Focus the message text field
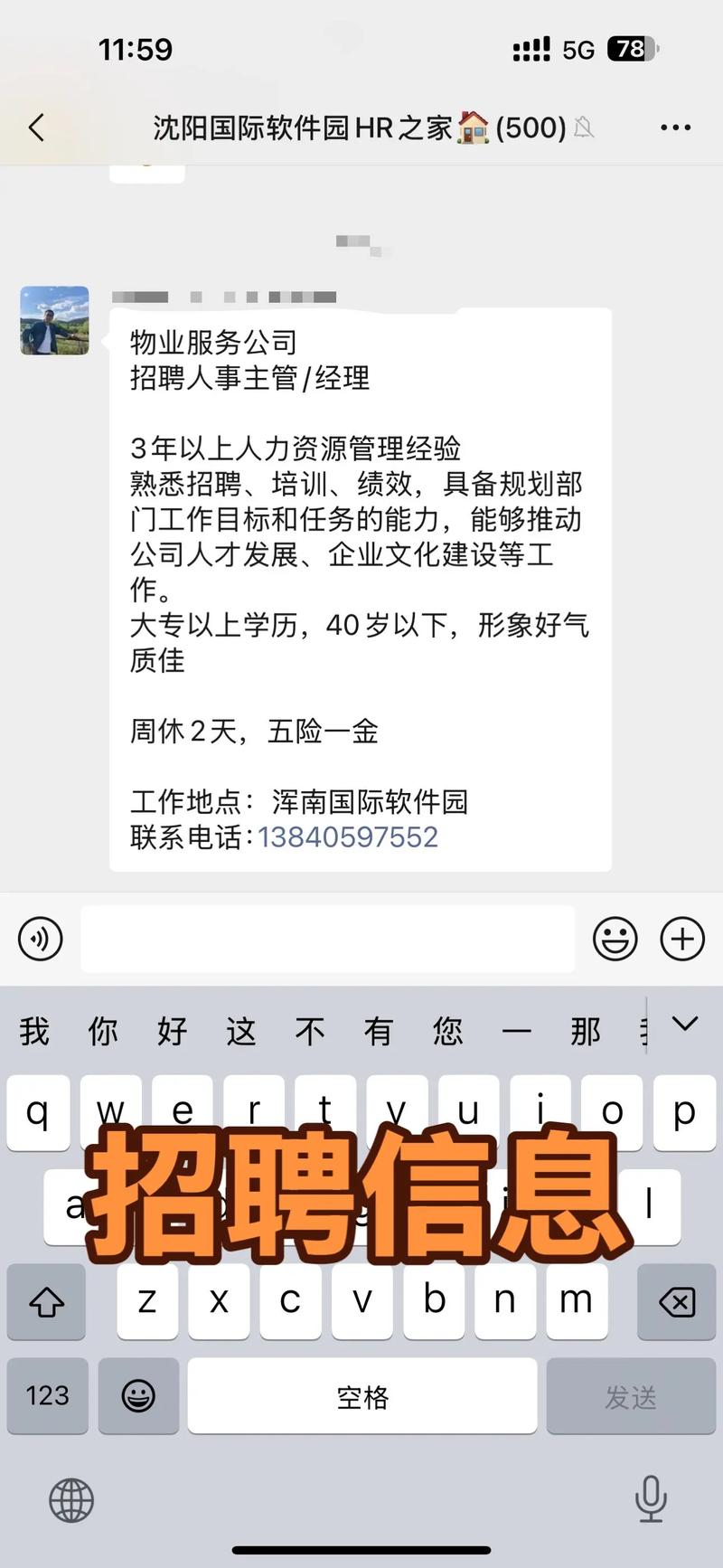The height and width of the screenshot is (1568, 723). point(327,939)
